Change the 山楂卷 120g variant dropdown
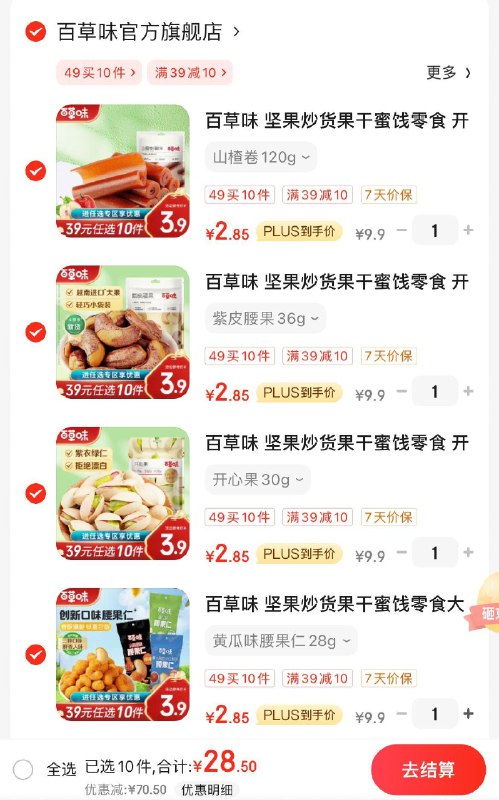 [x=261, y=157]
